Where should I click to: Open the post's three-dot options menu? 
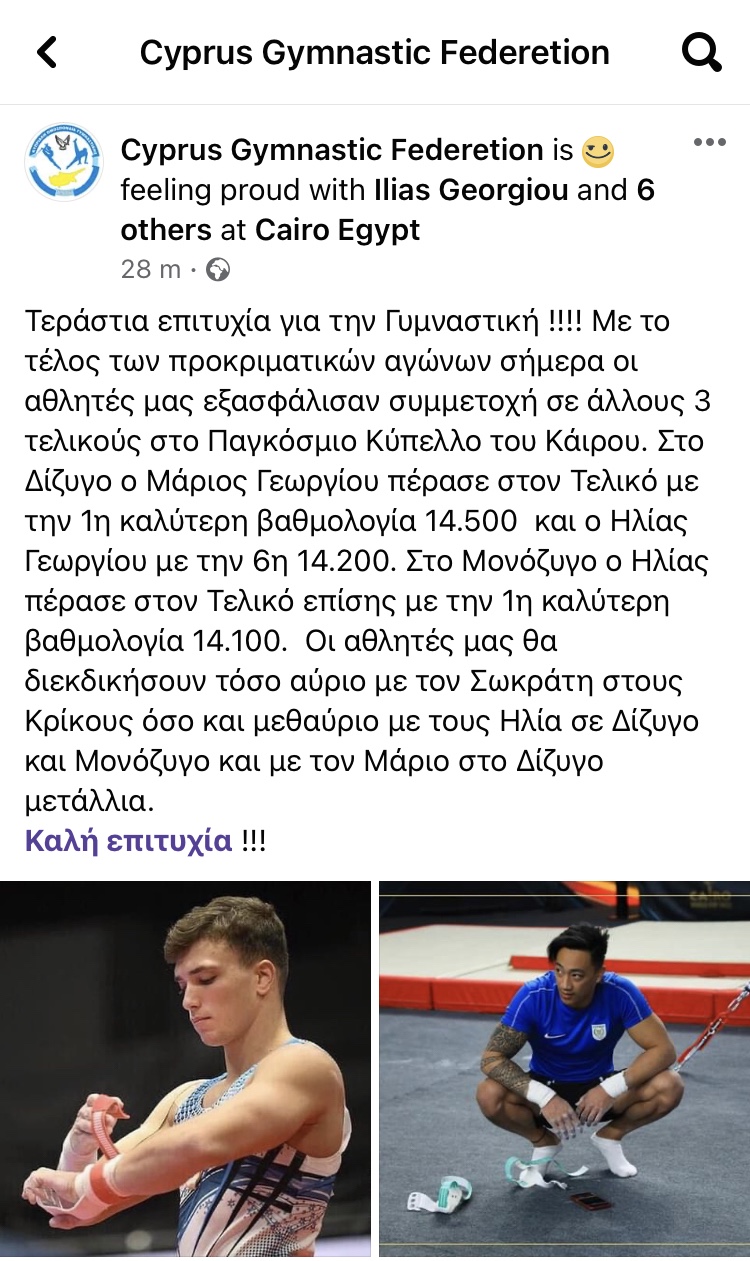point(709,142)
